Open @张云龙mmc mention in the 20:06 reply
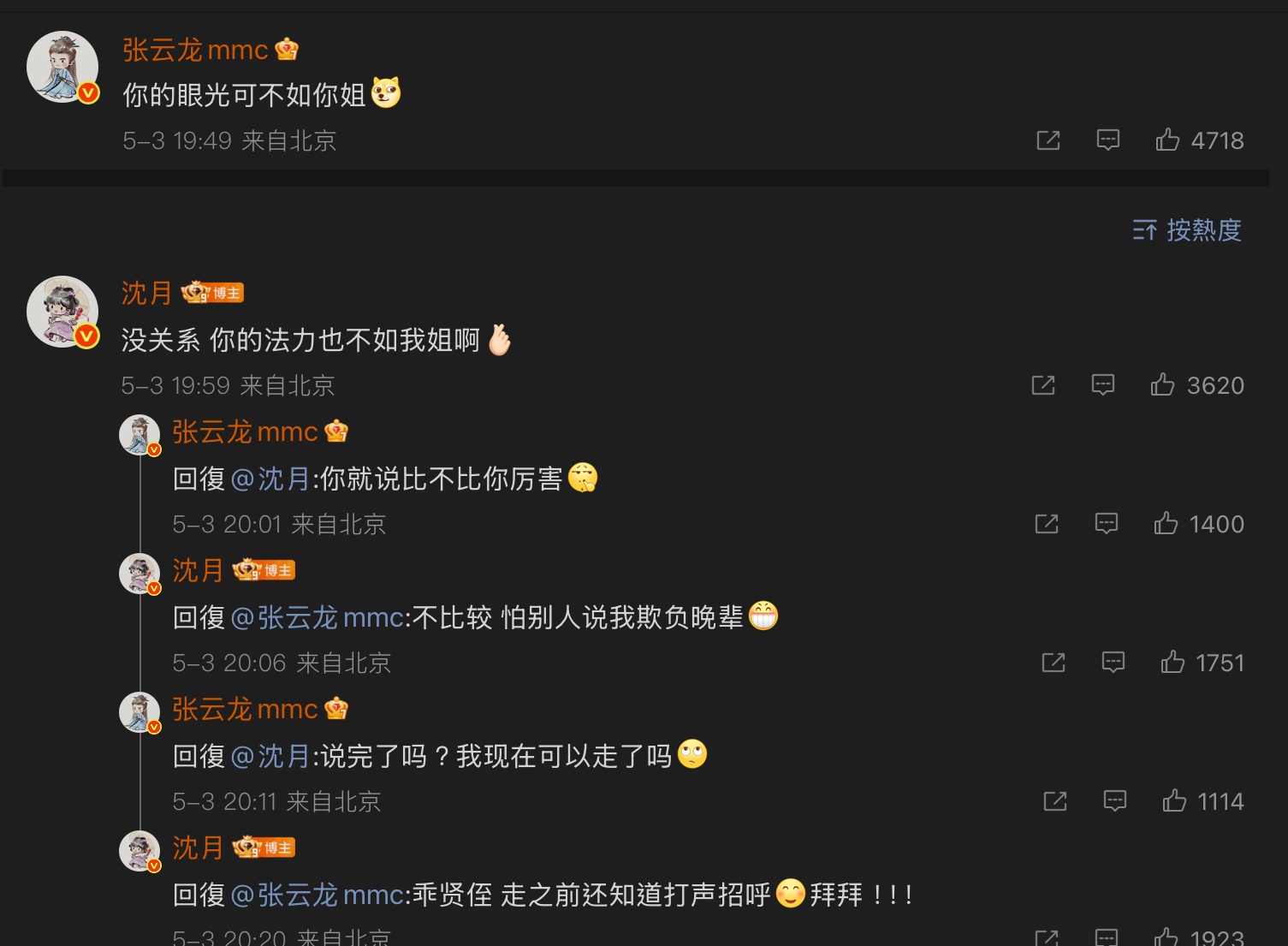This screenshot has height=946, width=1288. point(317,617)
